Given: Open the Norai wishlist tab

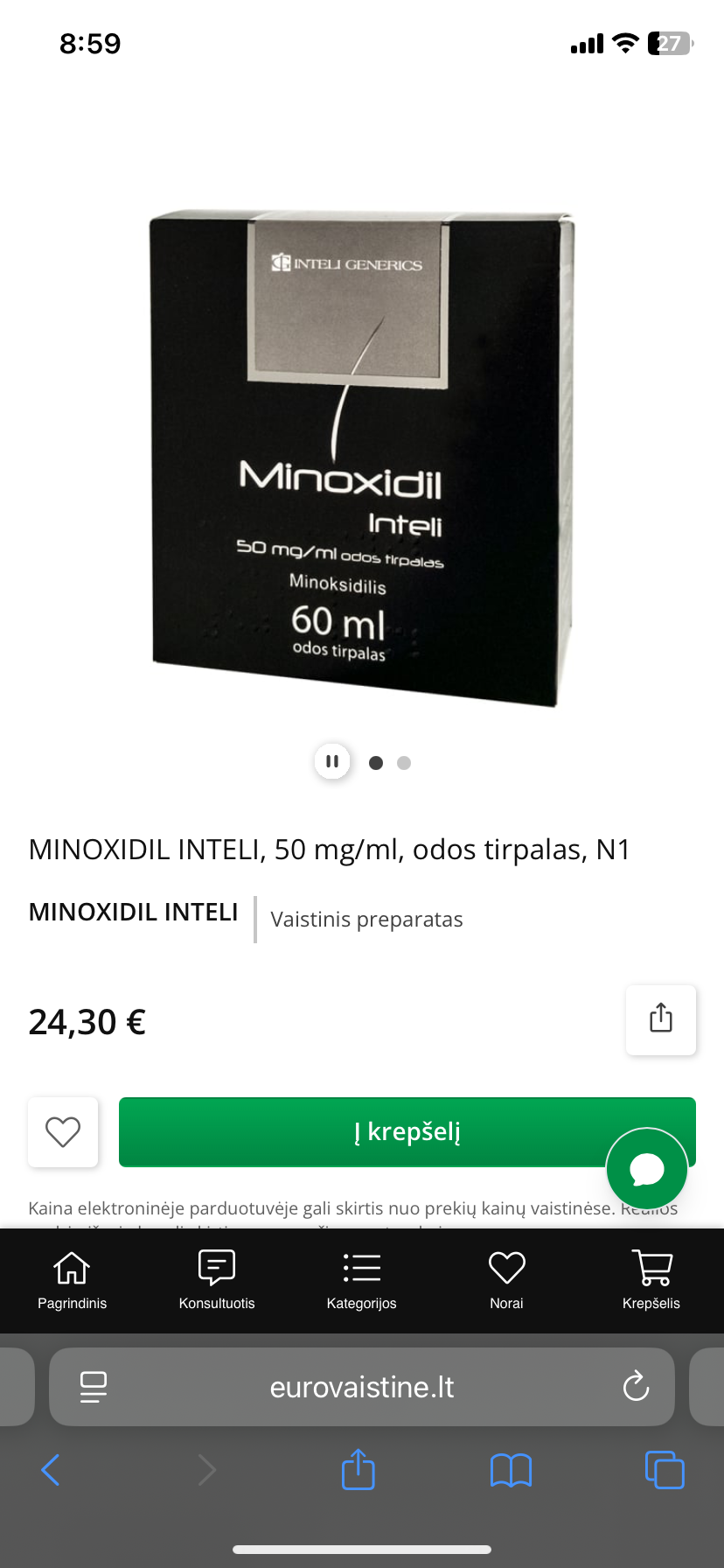Looking at the screenshot, I should [506, 1279].
